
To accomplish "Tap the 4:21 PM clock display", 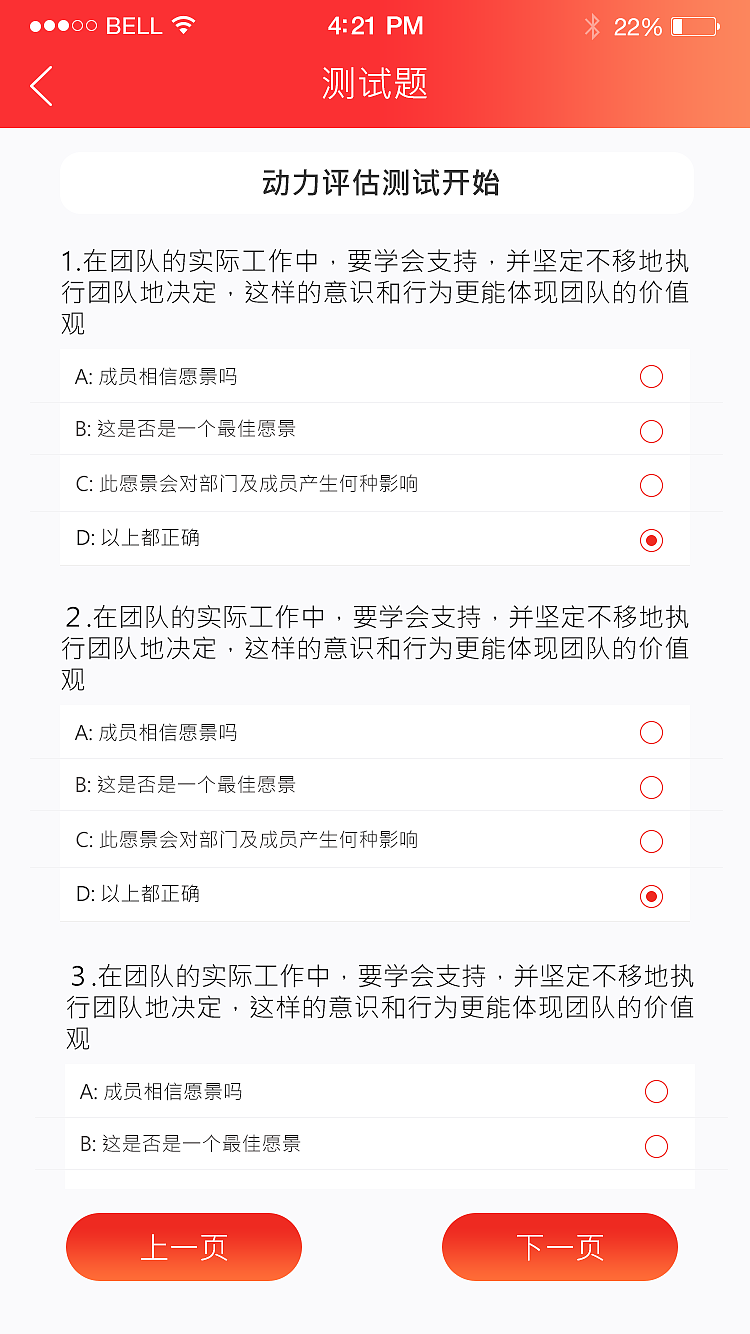I will coord(374,25).
